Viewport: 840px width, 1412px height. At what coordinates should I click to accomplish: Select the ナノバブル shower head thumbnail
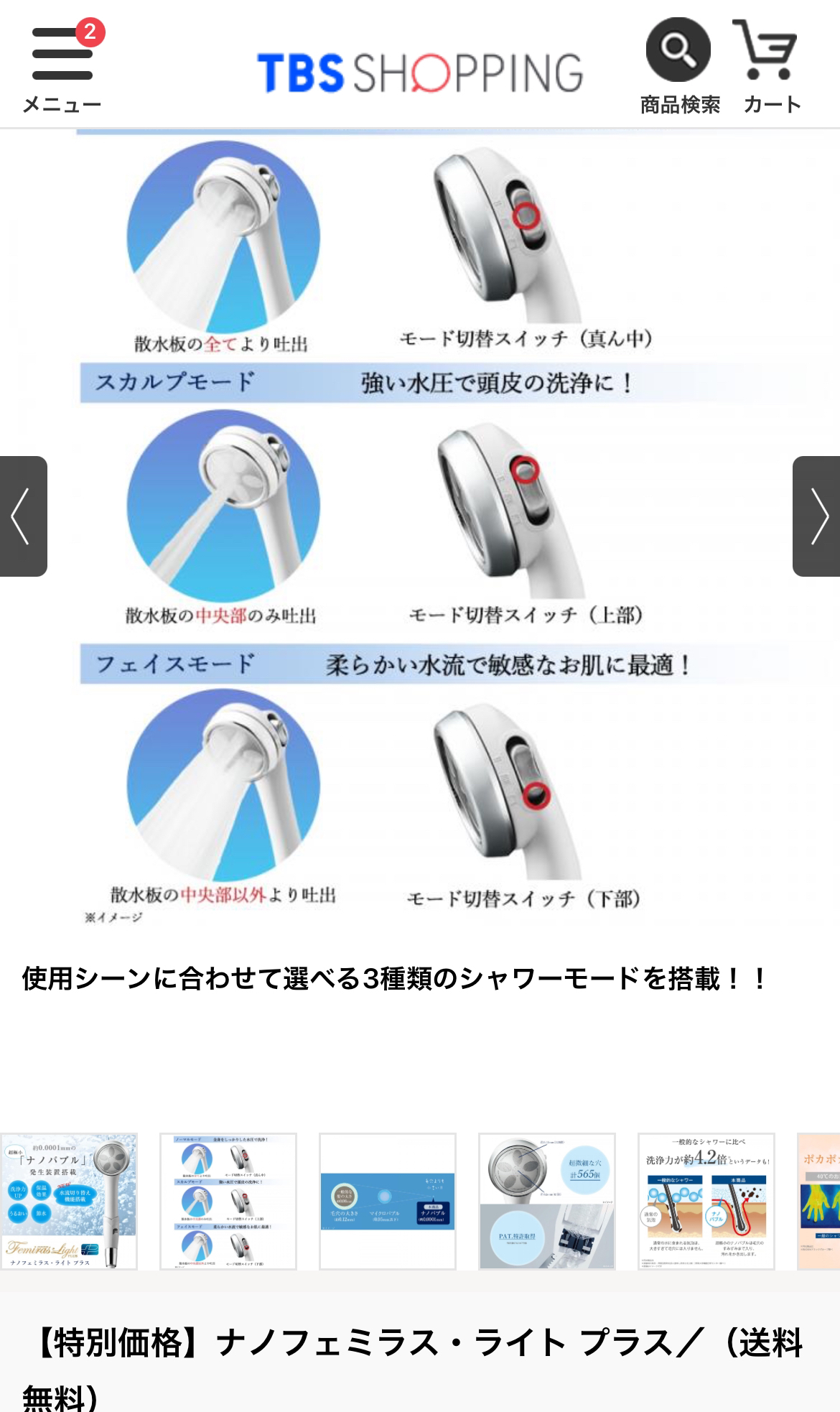tap(69, 1201)
